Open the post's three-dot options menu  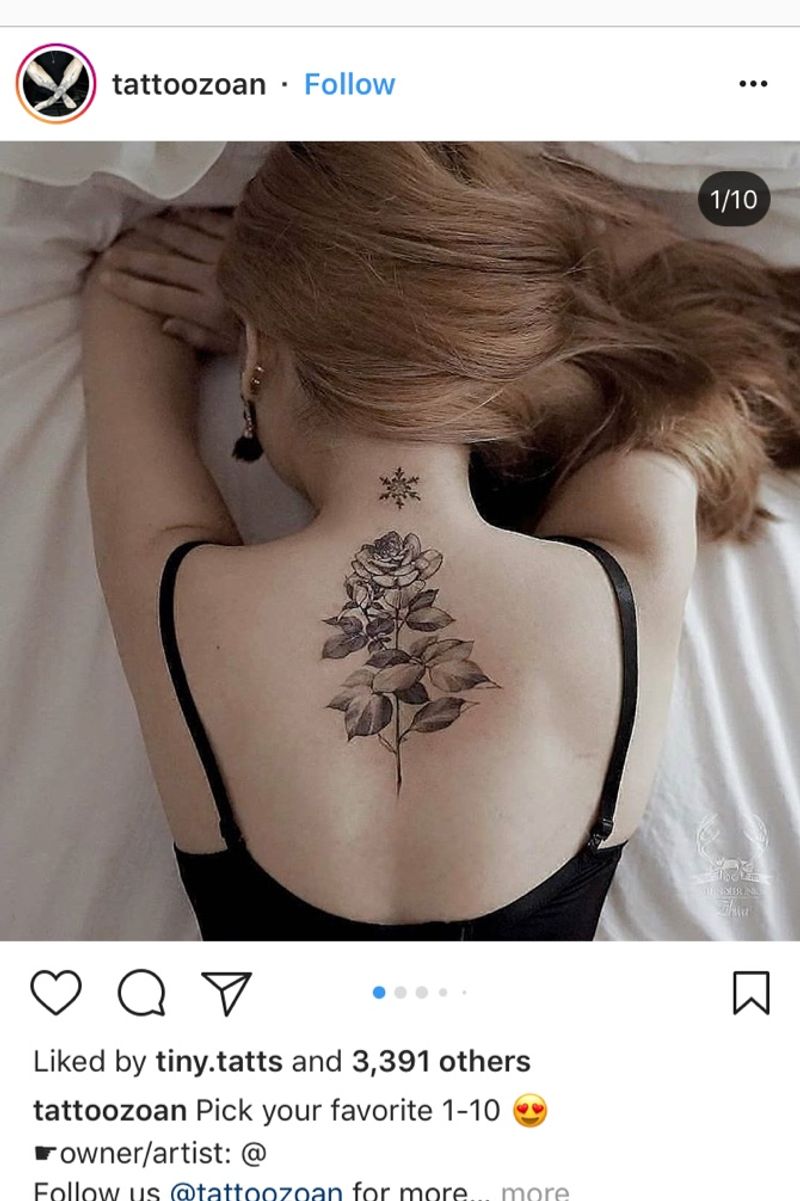pyautogui.click(x=752, y=84)
